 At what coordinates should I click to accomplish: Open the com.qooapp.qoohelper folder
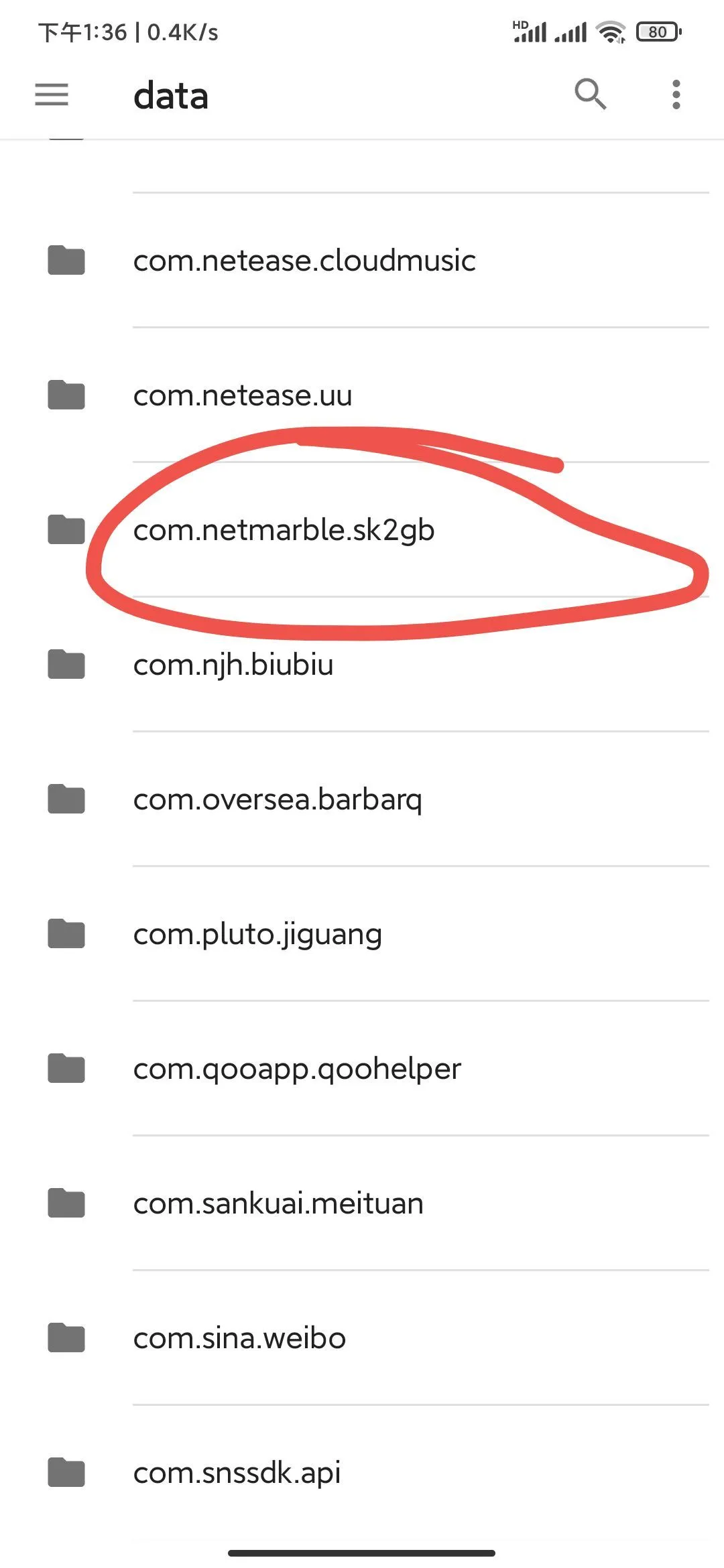click(x=297, y=1069)
